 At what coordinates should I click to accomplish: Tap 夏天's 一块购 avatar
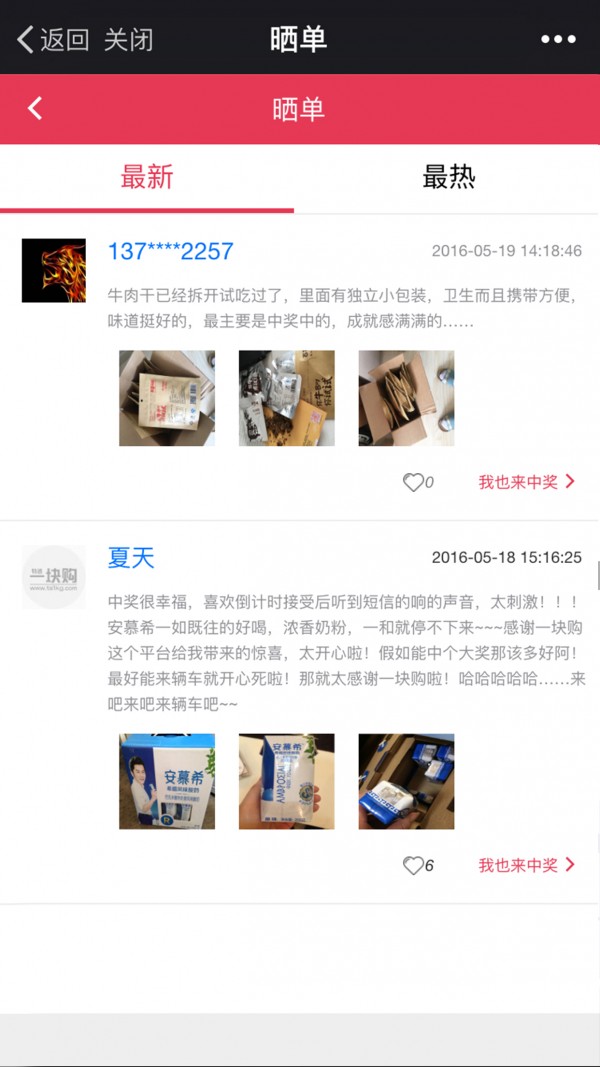click(54, 577)
